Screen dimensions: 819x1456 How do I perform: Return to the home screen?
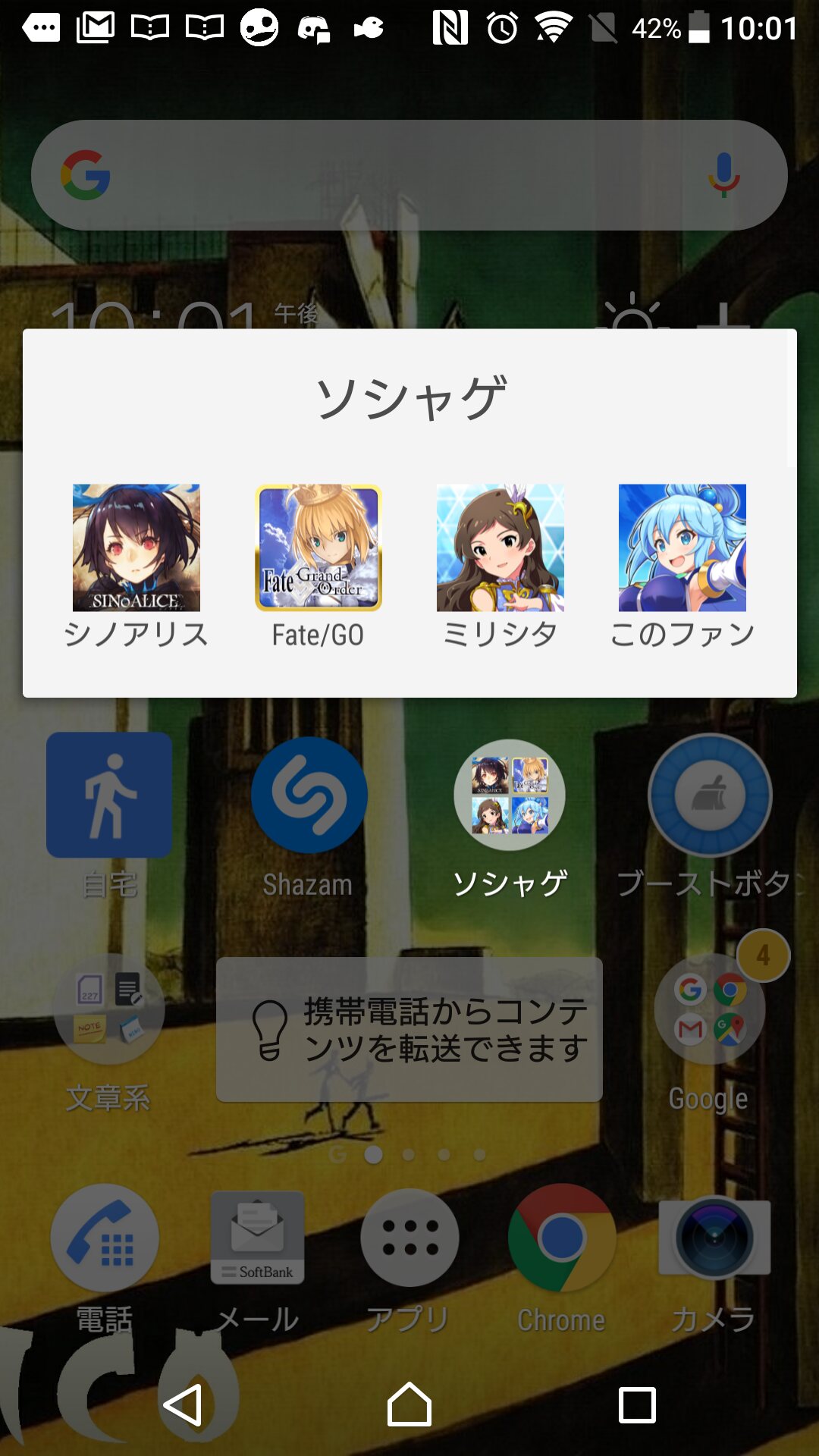(409, 1405)
